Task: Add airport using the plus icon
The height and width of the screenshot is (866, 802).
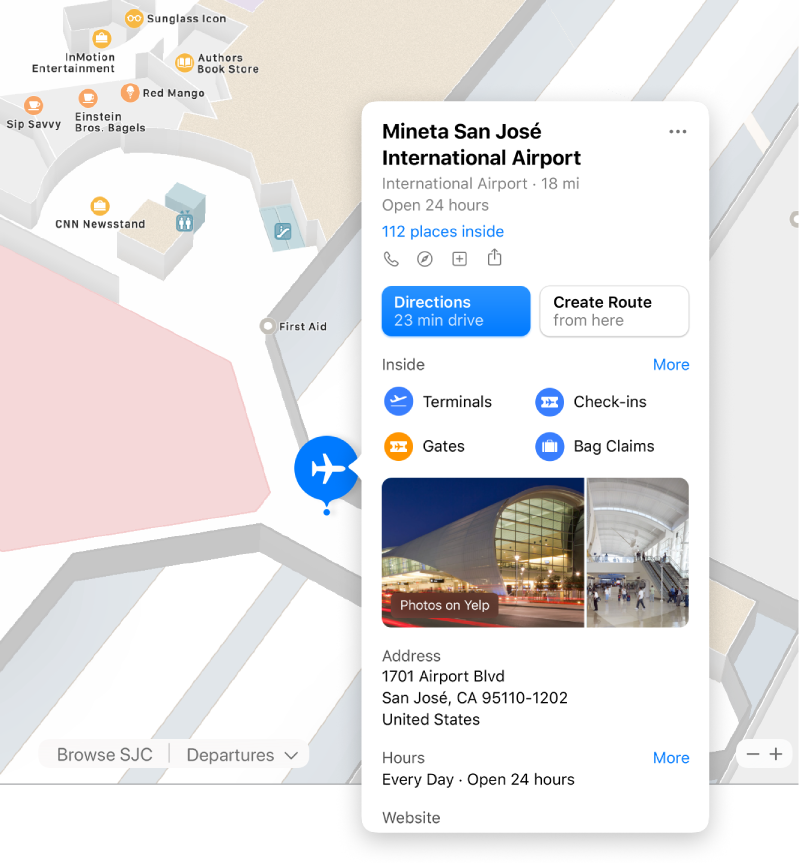Action: [x=460, y=259]
